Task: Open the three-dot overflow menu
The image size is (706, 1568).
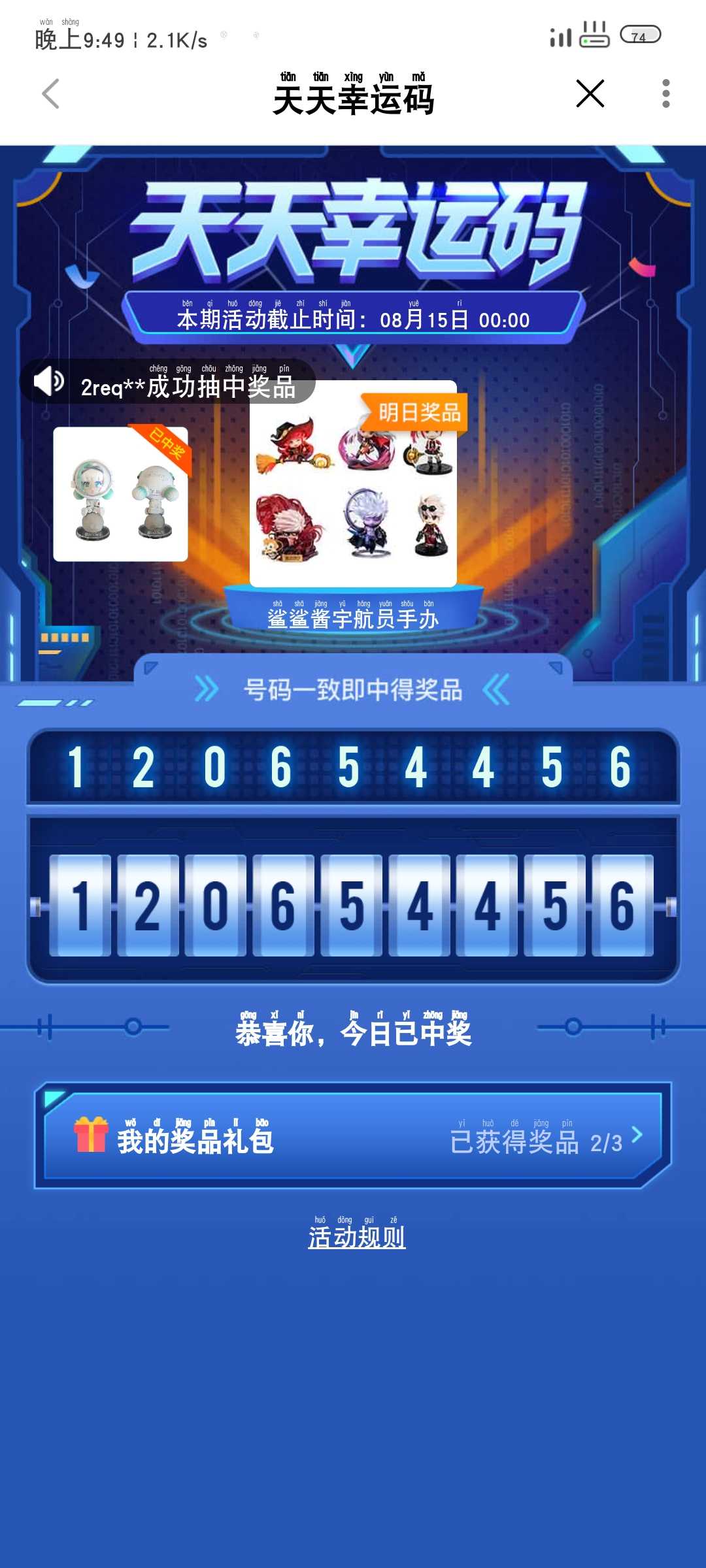Action: (665, 94)
